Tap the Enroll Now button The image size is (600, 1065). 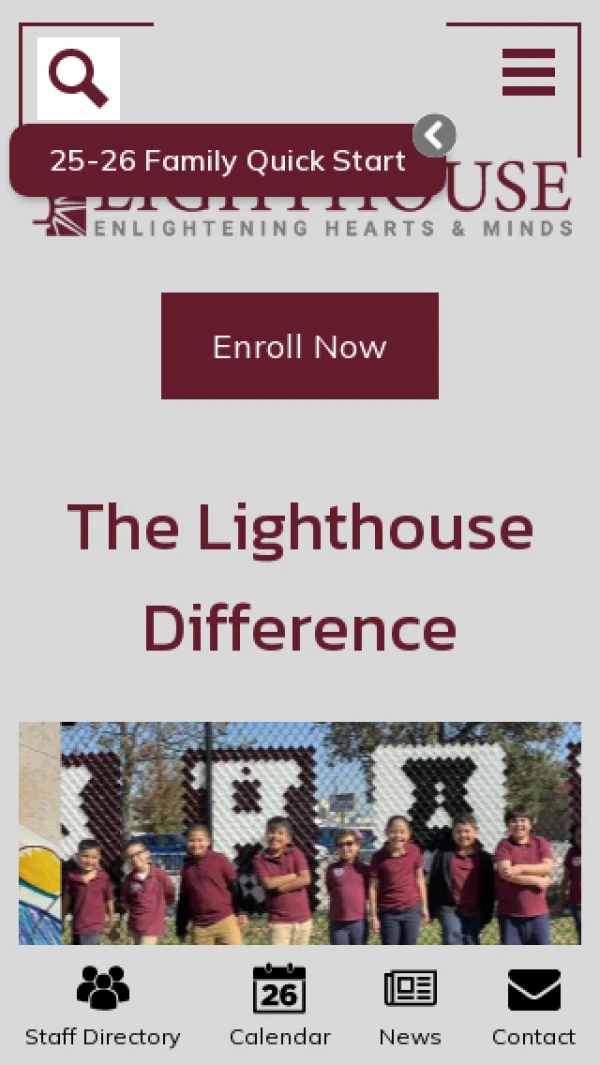point(299,346)
